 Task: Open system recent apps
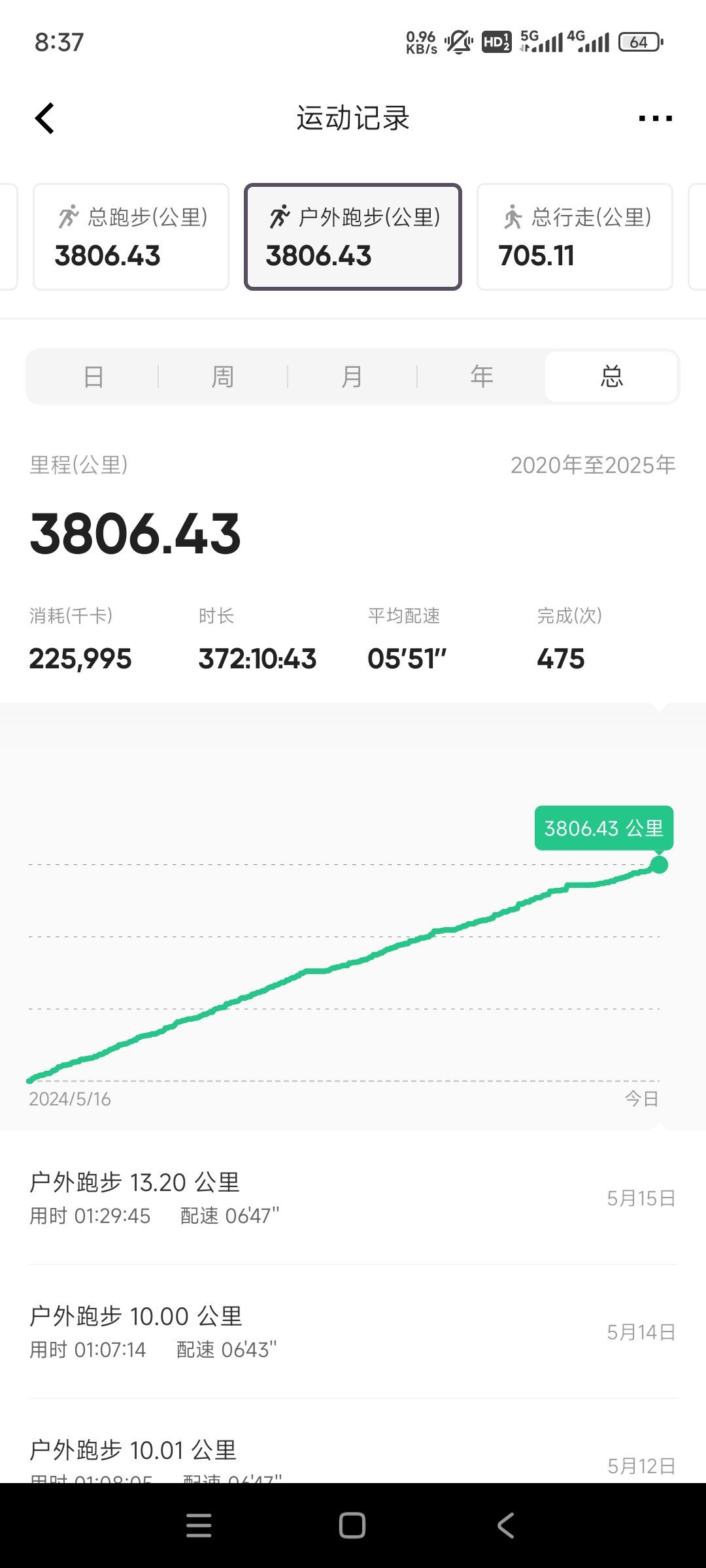(x=199, y=1526)
